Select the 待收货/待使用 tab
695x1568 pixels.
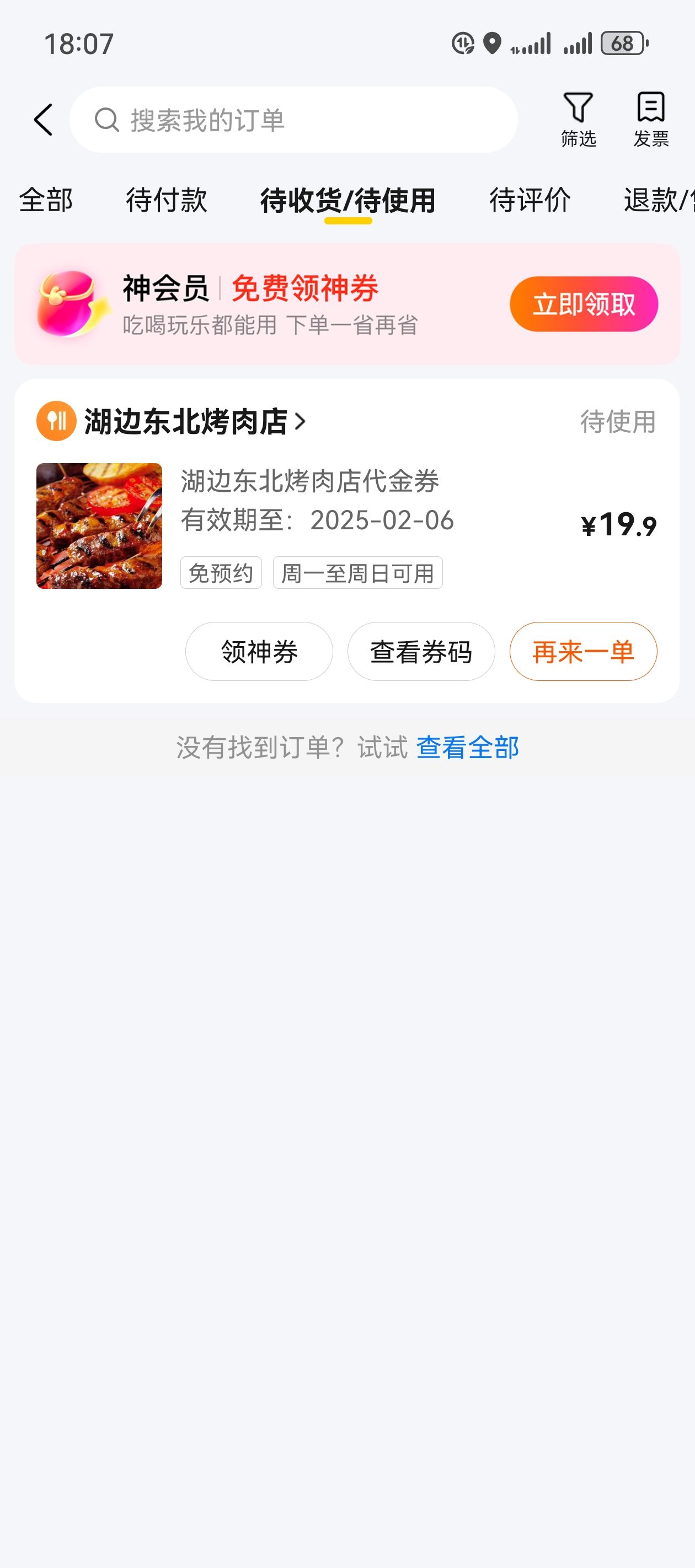[x=348, y=201]
